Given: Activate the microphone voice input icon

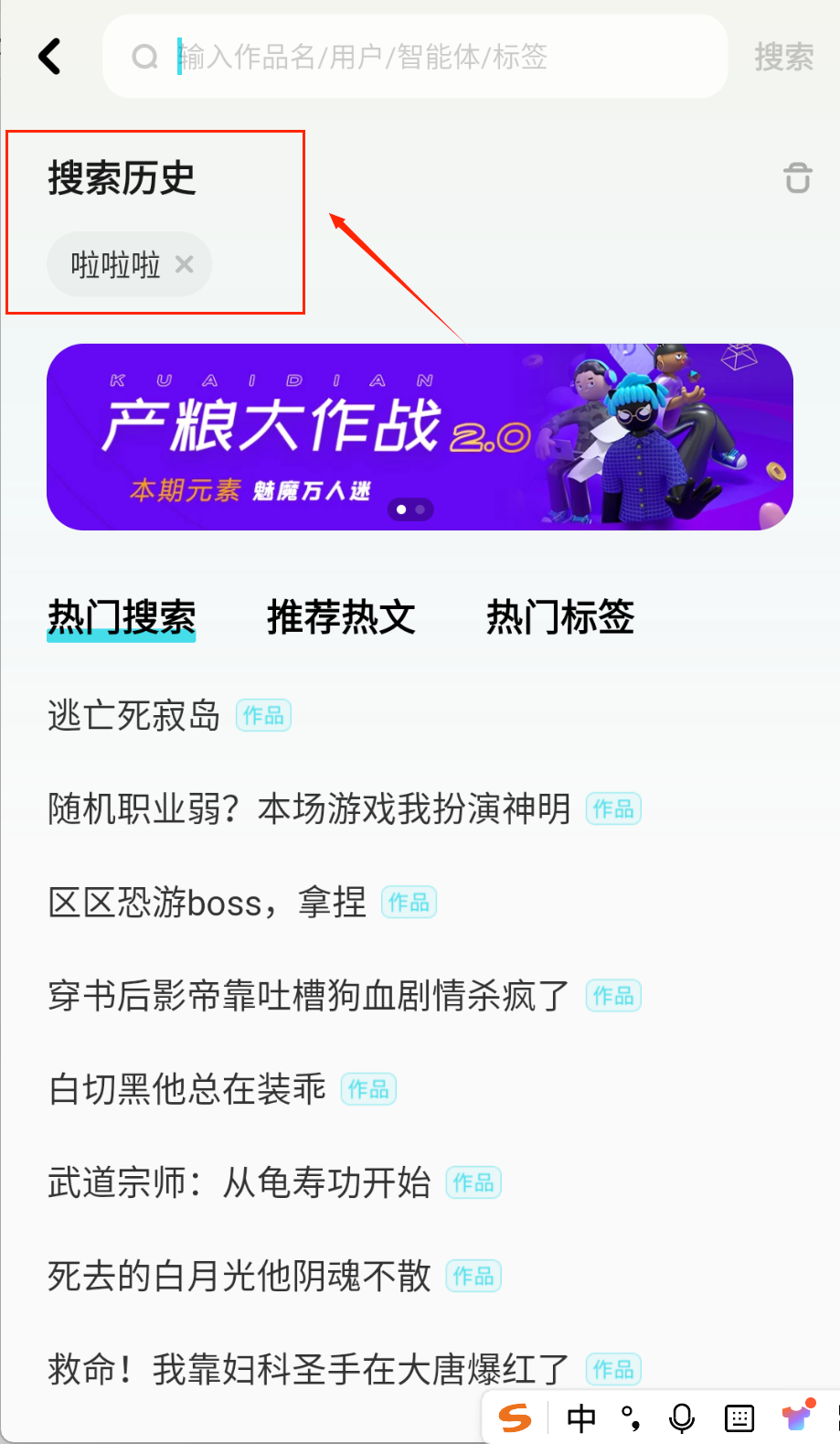Looking at the screenshot, I should click(x=680, y=1417).
